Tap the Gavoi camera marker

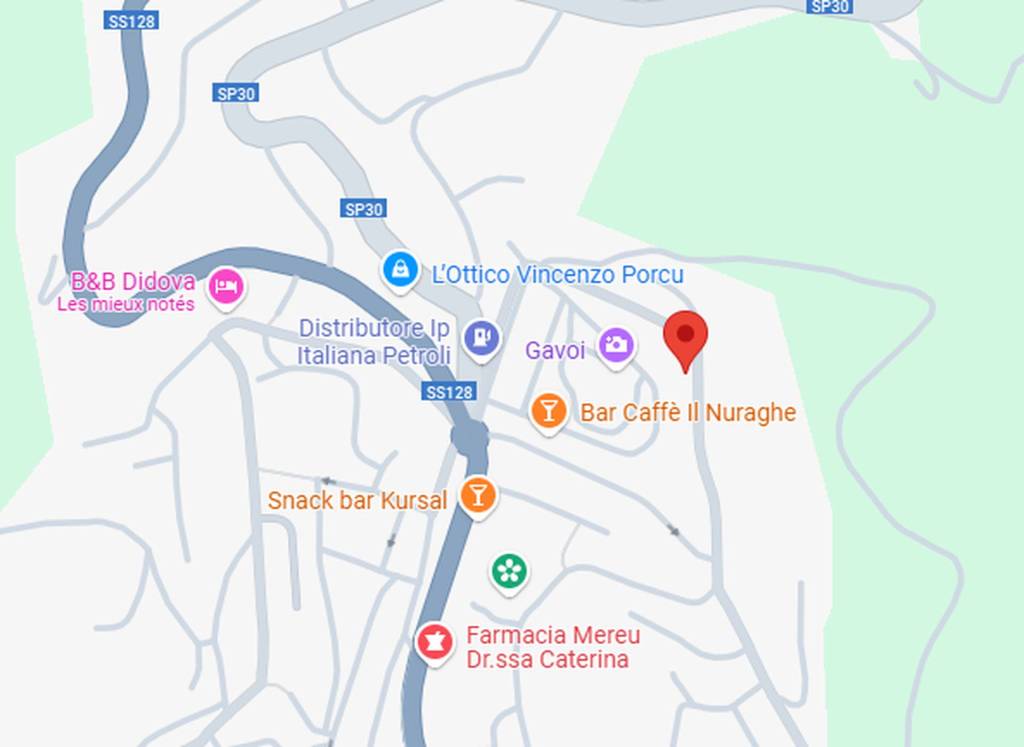(x=616, y=346)
